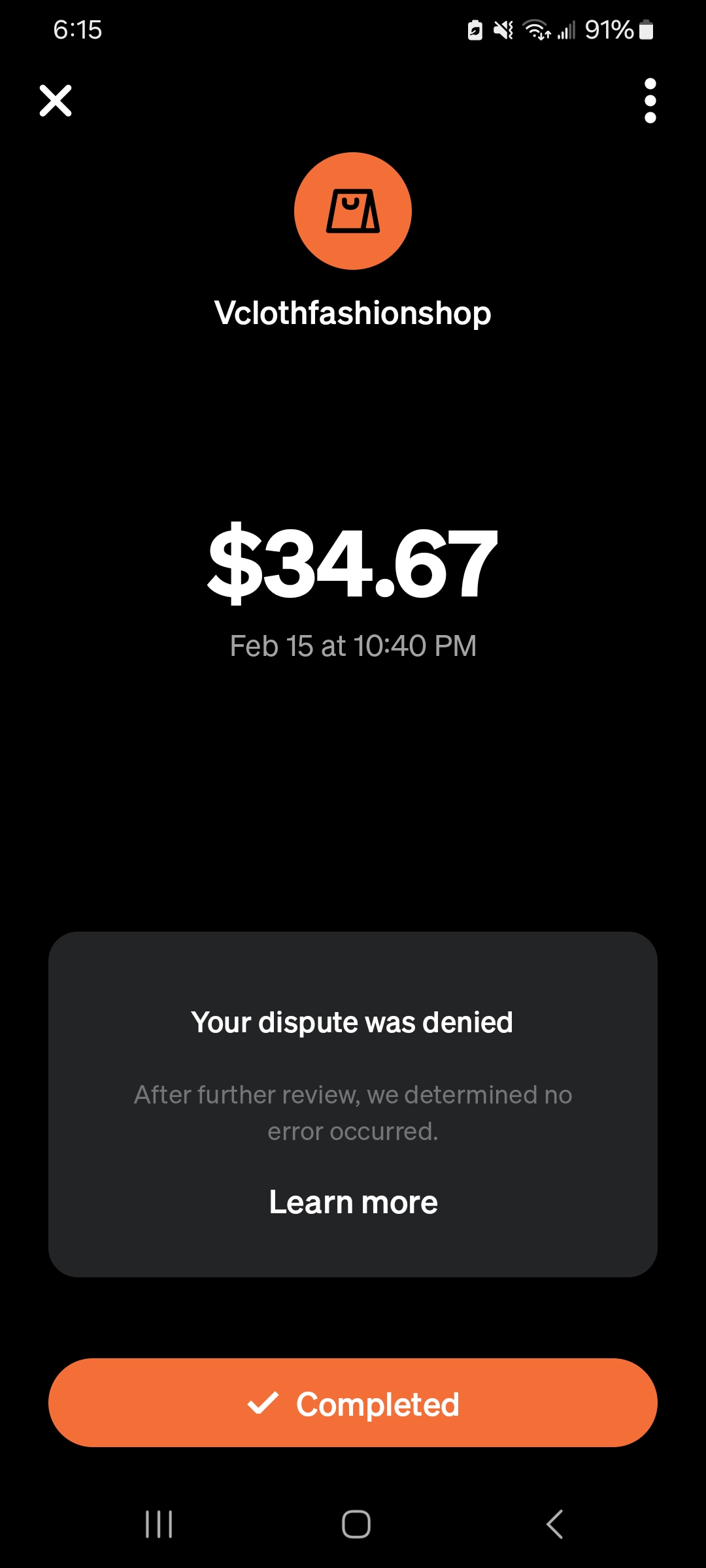
Task: Tap Learn more about the denied dispute
Action: point(353,1202)
